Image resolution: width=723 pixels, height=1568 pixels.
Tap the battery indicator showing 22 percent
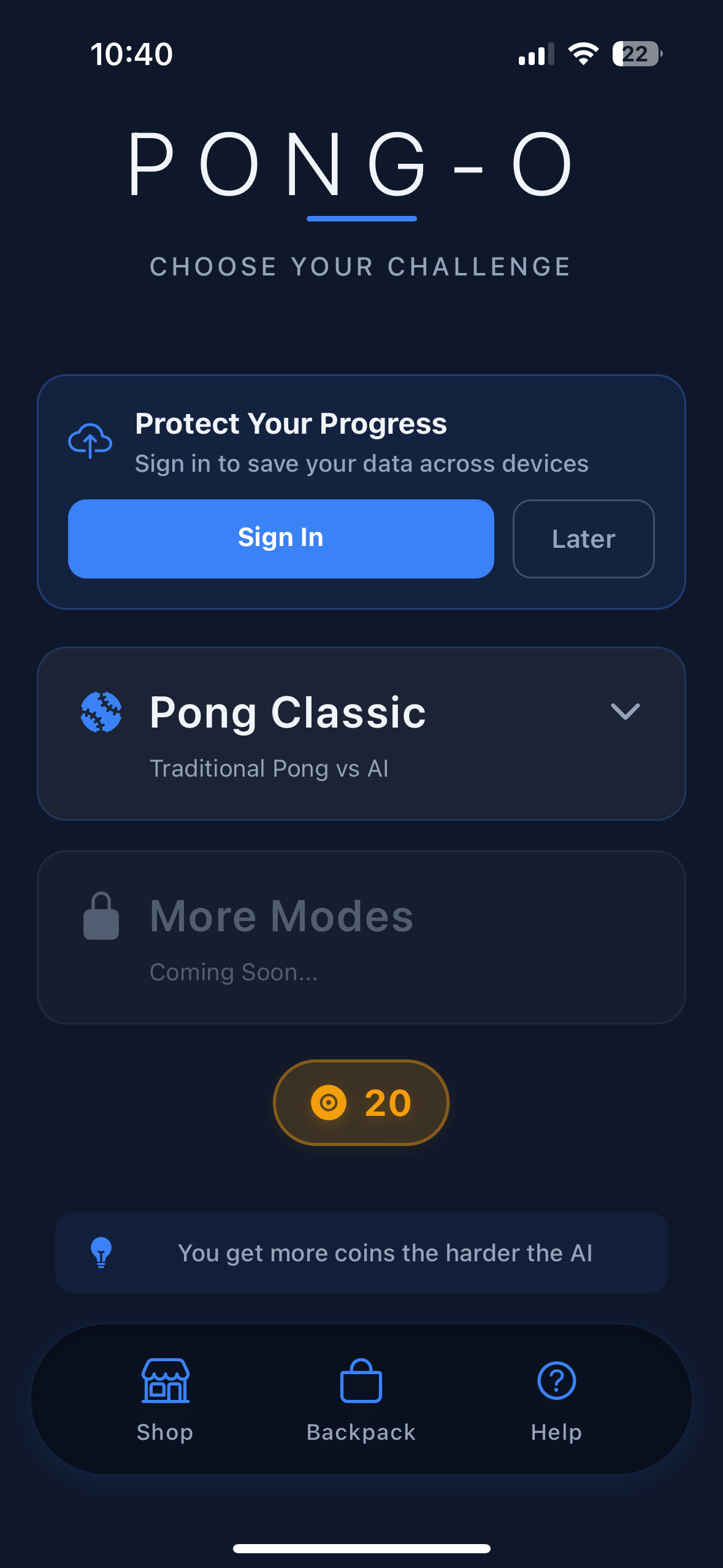635,54
